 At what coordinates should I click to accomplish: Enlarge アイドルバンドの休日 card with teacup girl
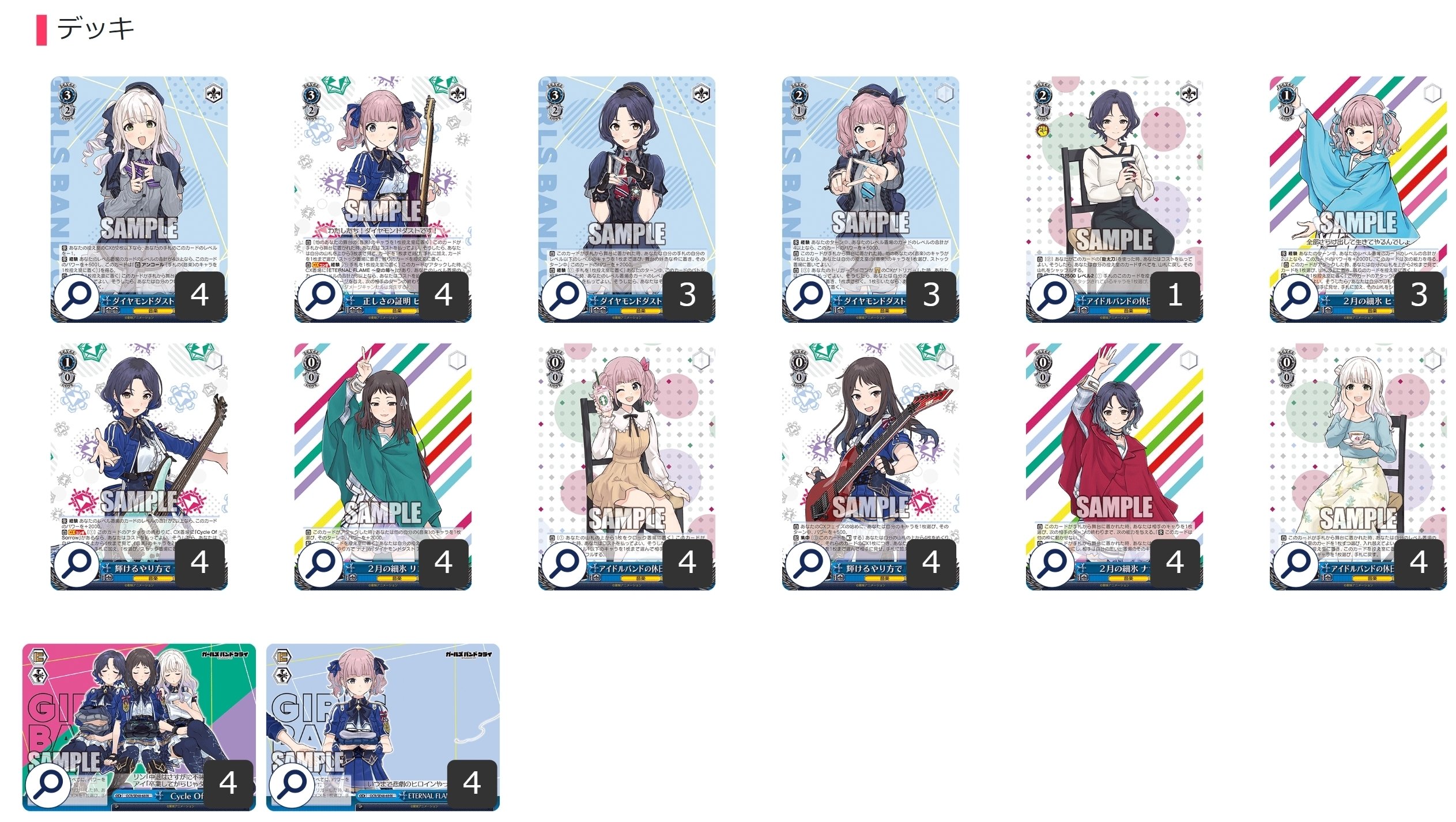[x=1296, y=563]
